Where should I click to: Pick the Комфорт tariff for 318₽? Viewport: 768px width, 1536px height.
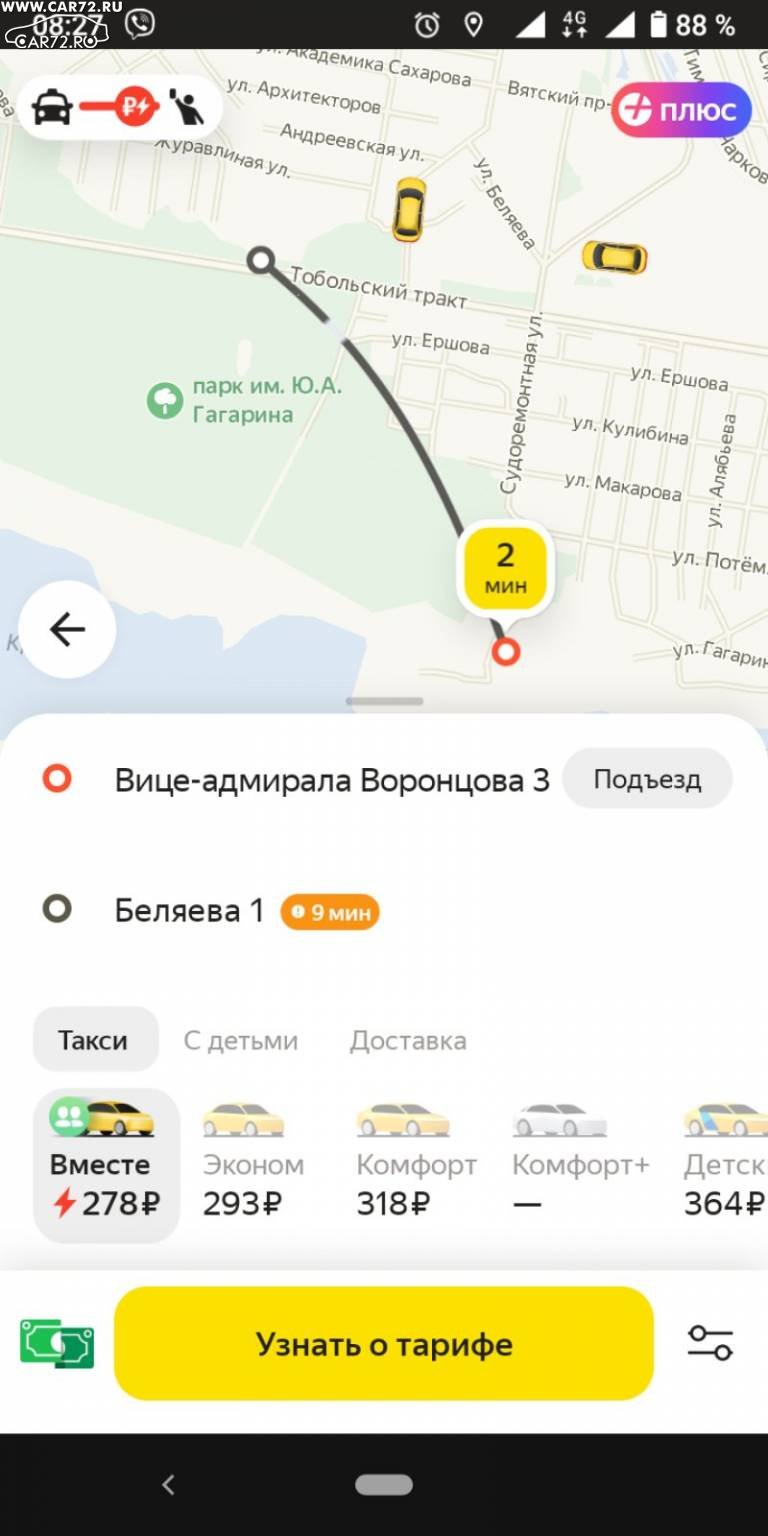tap(416, 1165)
